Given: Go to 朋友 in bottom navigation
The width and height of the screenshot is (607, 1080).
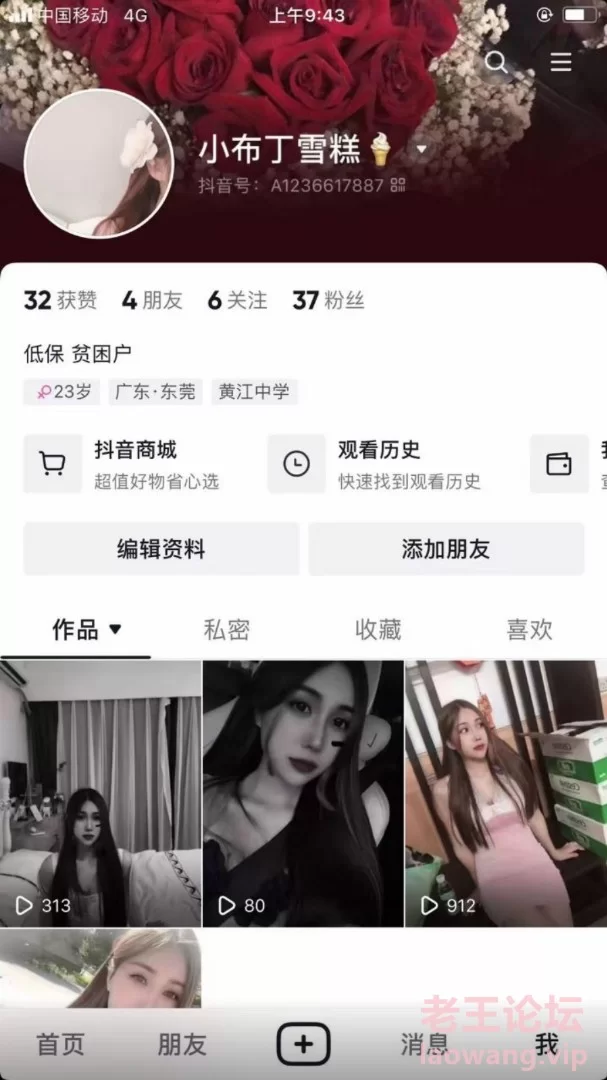Looking at the screenshot, I should tap(181, 1045).
